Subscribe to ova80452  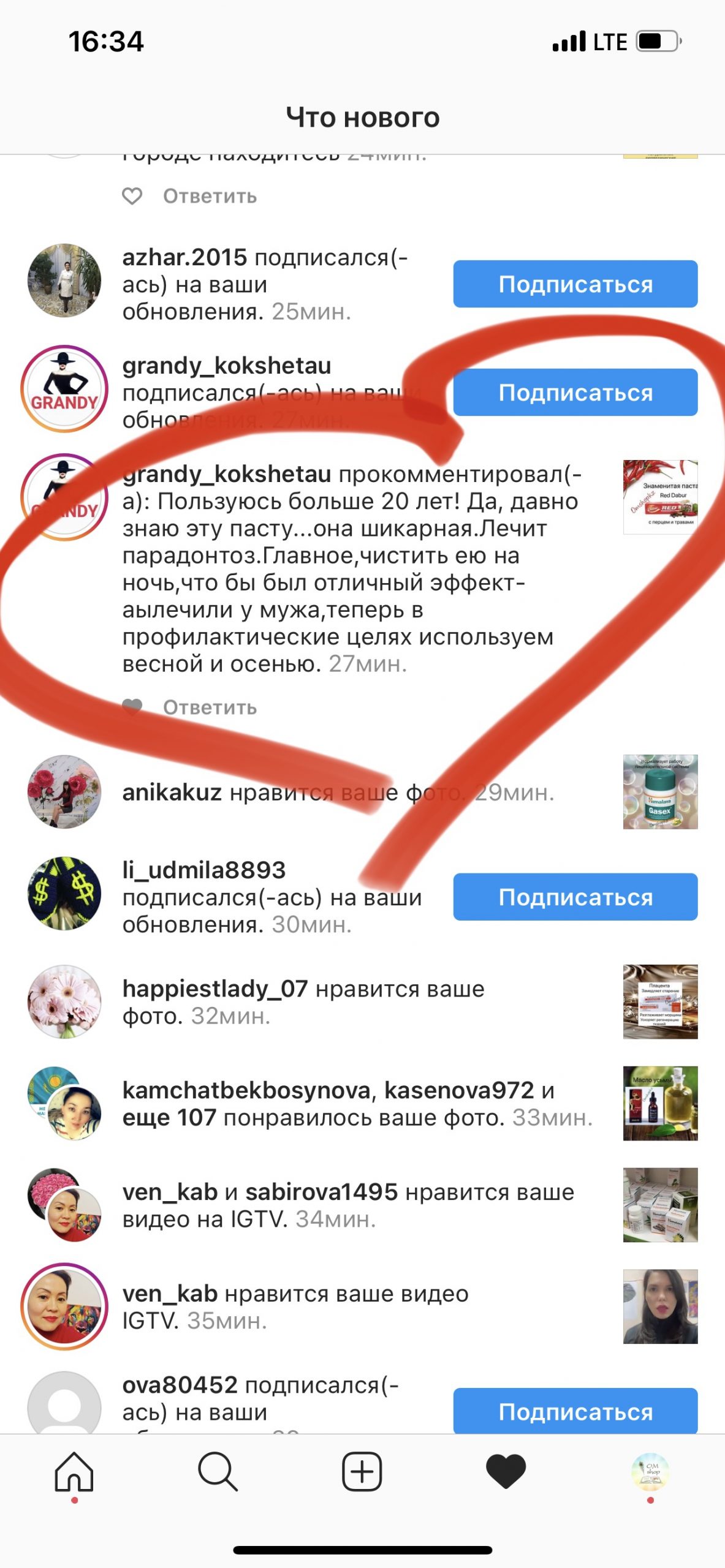point(575,1411)
